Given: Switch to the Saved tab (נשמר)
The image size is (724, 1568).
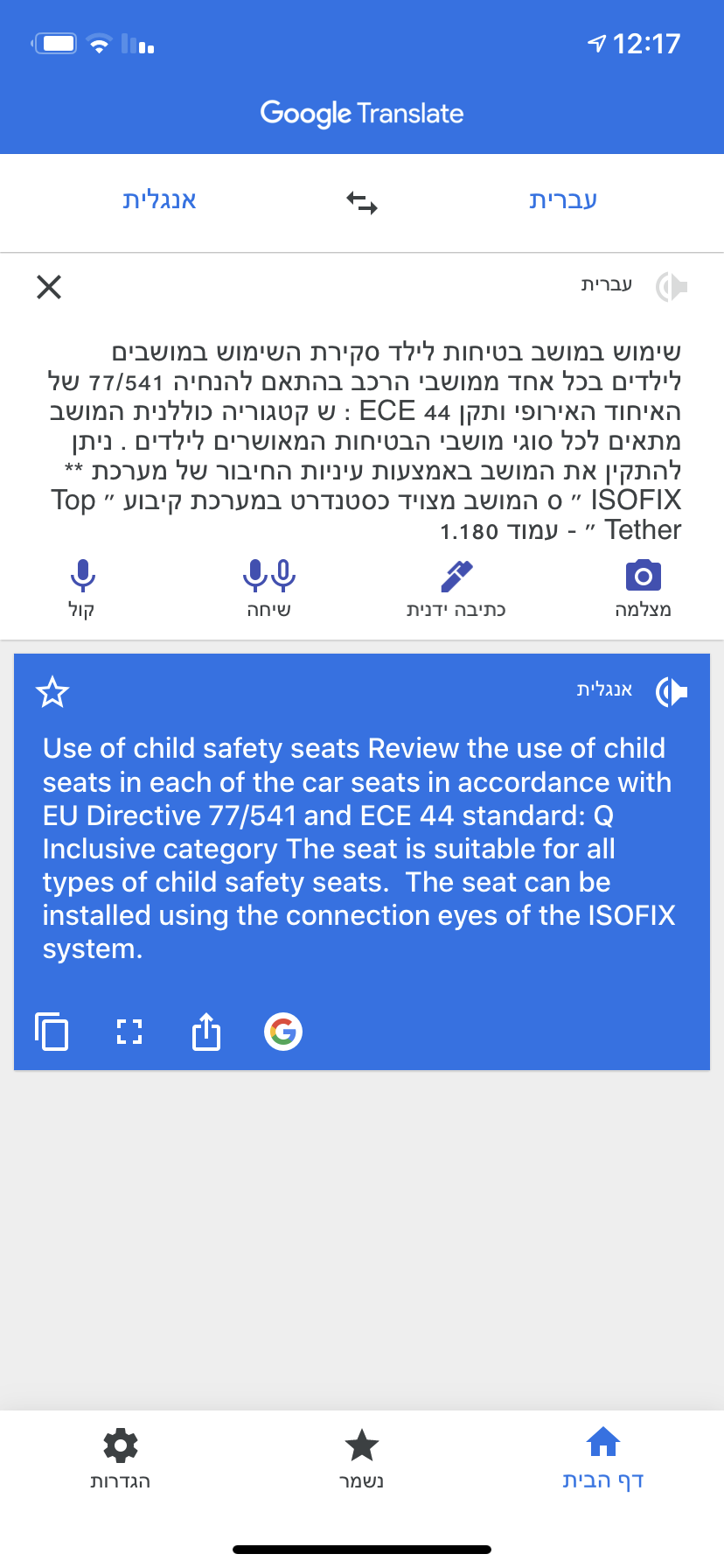Looking at the screenshot, I should pyautogui.click(x=361, y=1460).
